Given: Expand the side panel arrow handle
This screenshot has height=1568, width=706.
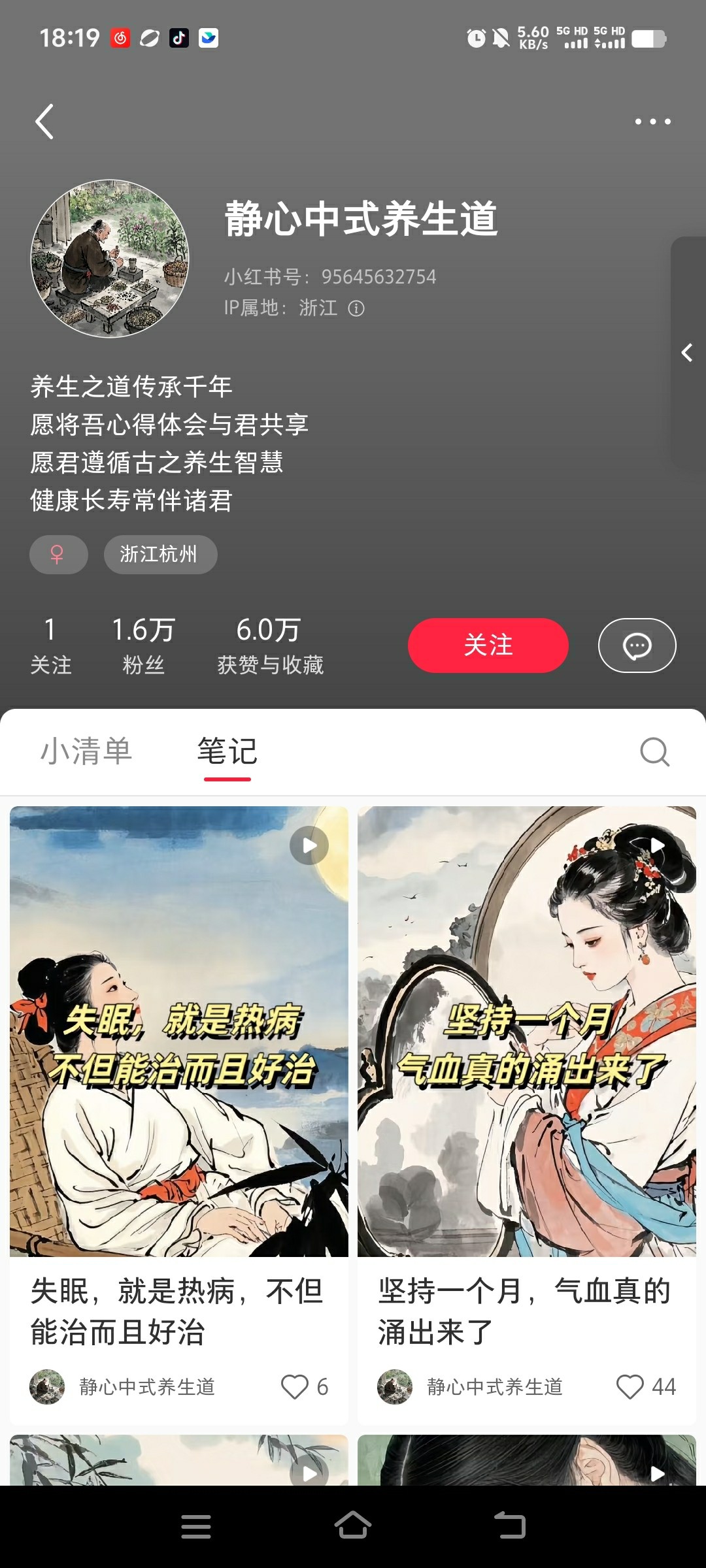Looking at the screenshot, I should 687,353.
